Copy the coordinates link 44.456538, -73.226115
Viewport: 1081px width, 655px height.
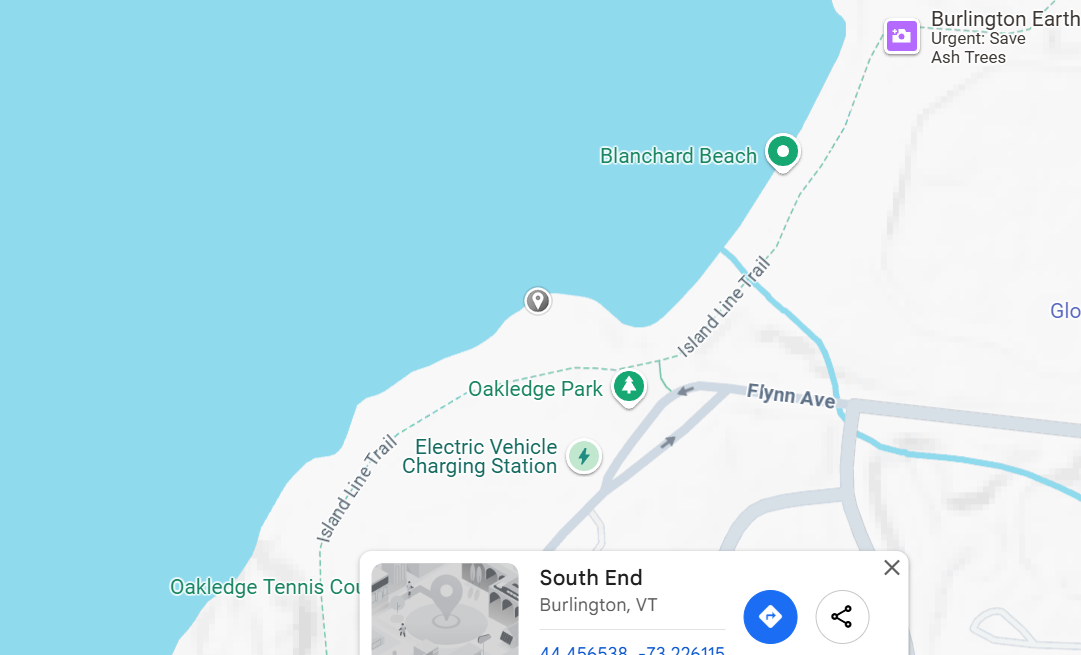point(632,649)
